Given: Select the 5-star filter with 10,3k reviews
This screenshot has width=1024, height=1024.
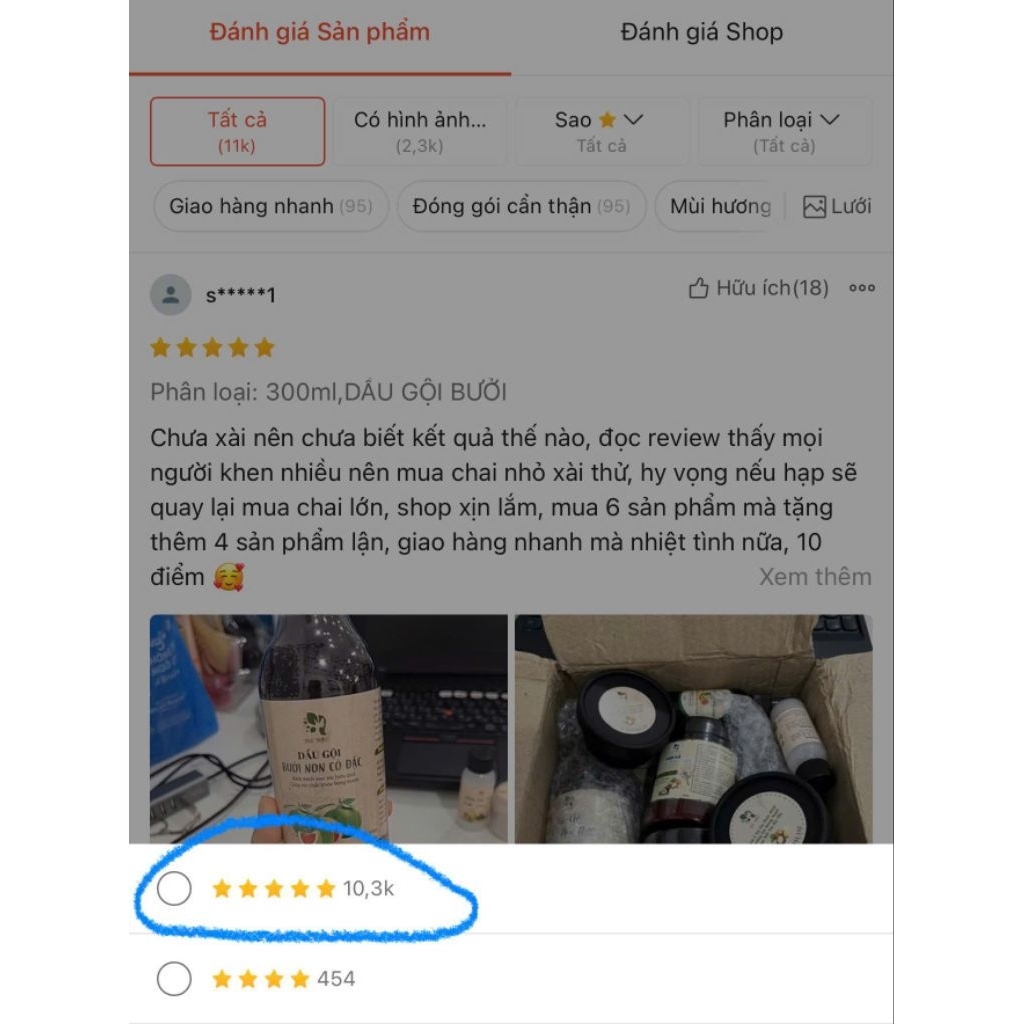Looking at the screenshot, I should (174, 888).
